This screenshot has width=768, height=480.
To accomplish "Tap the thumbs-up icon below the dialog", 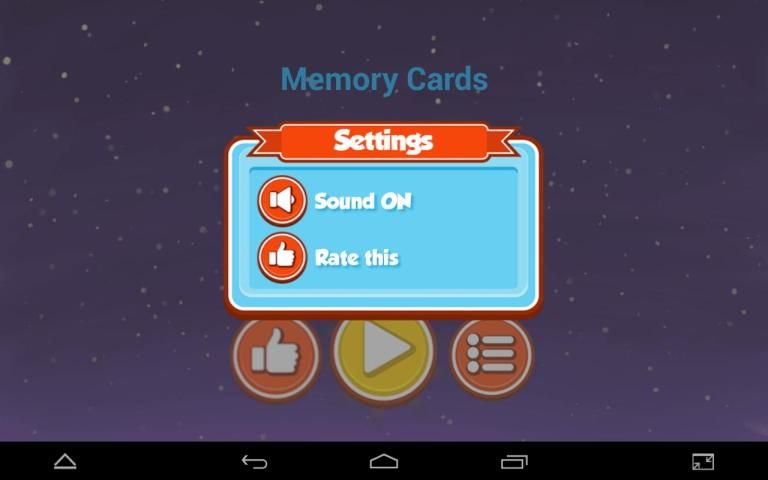I will point(276,354).
